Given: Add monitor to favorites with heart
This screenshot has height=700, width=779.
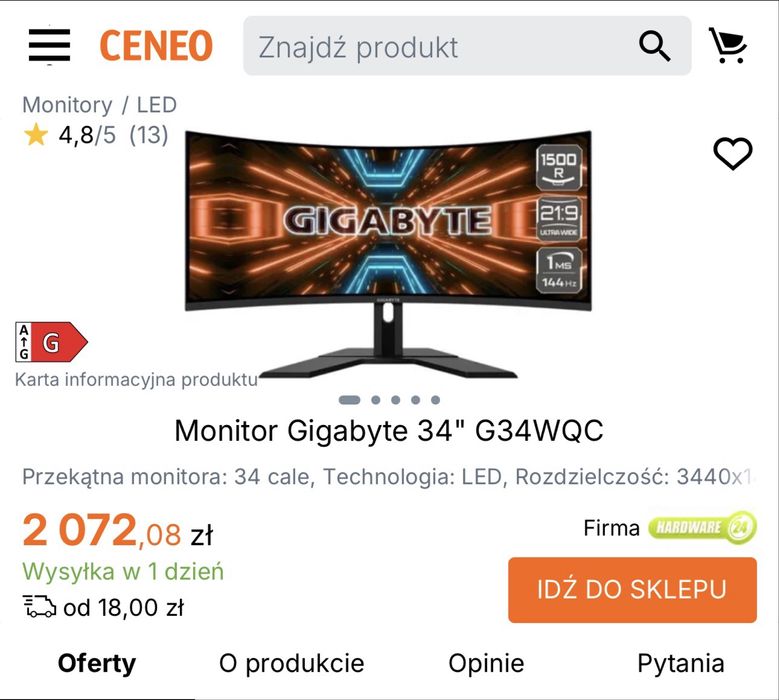Looking at the screenshot, I should coord(732,153).
